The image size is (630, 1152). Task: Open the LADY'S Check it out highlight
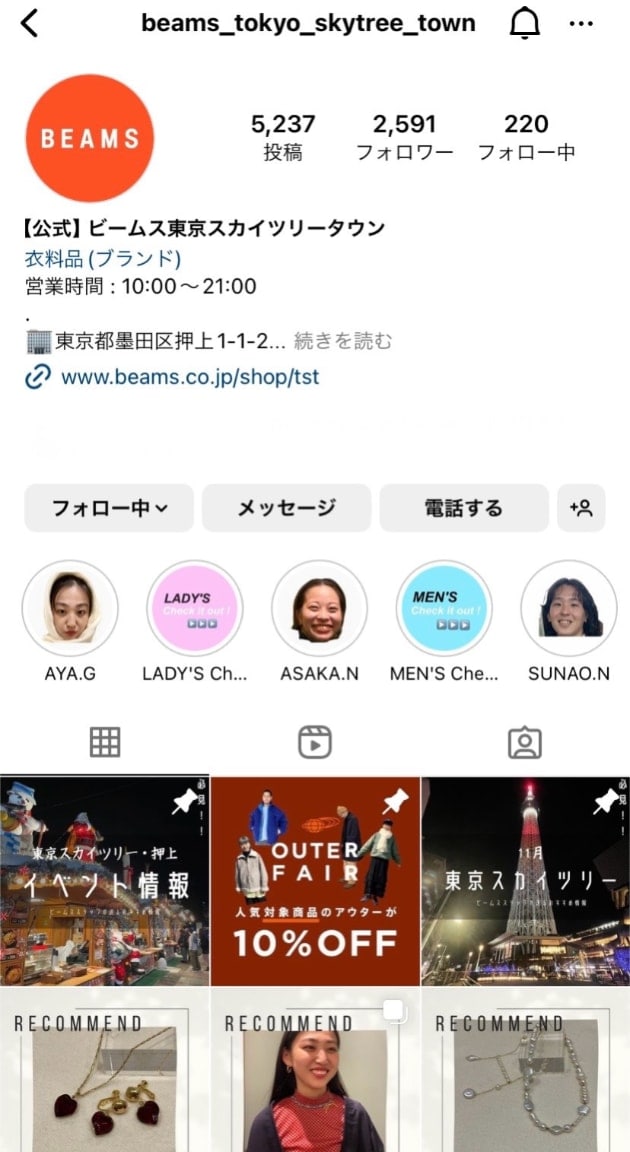pos(195,608)
